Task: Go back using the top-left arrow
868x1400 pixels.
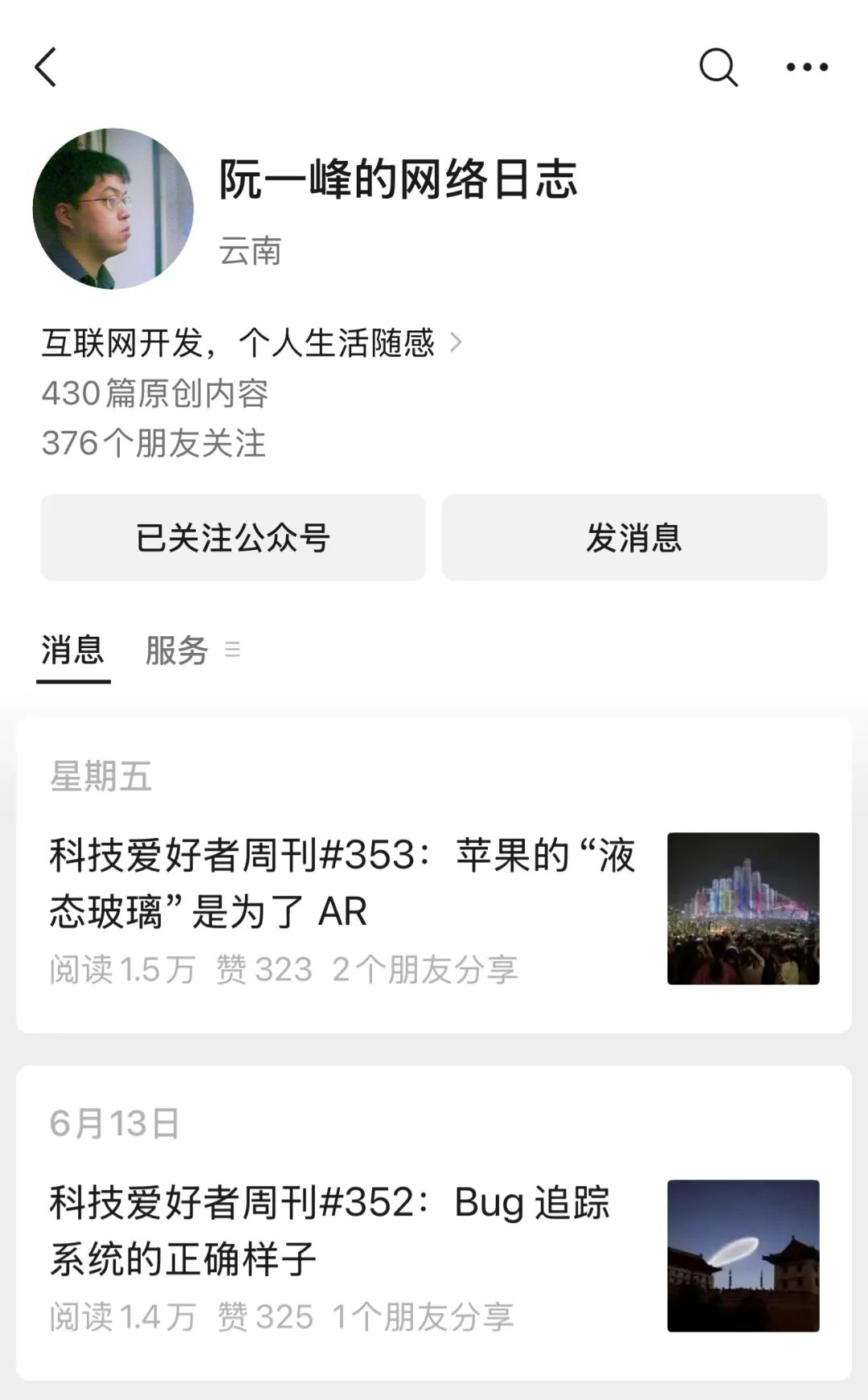Action: [47, 67]
